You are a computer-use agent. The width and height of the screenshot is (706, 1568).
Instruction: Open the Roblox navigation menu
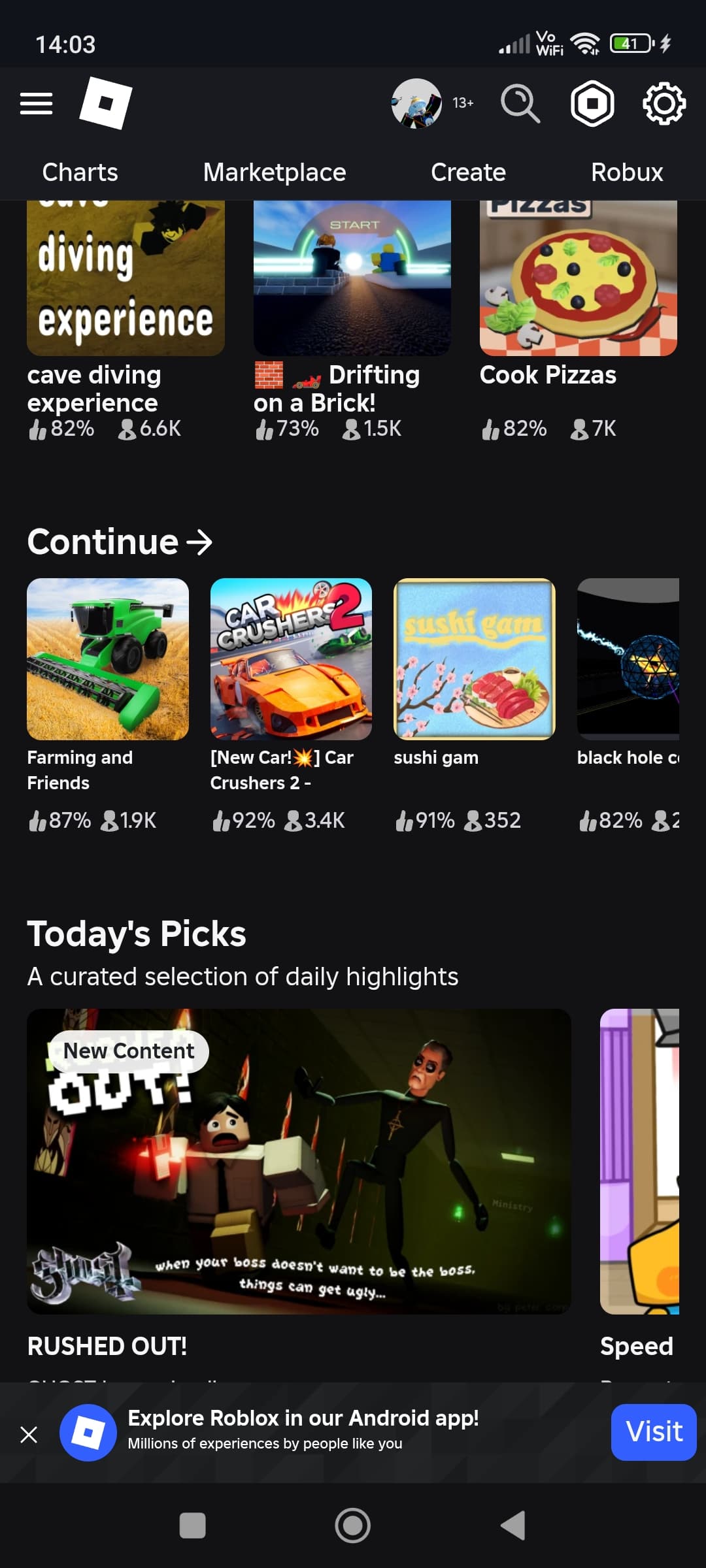coord(36,103)
